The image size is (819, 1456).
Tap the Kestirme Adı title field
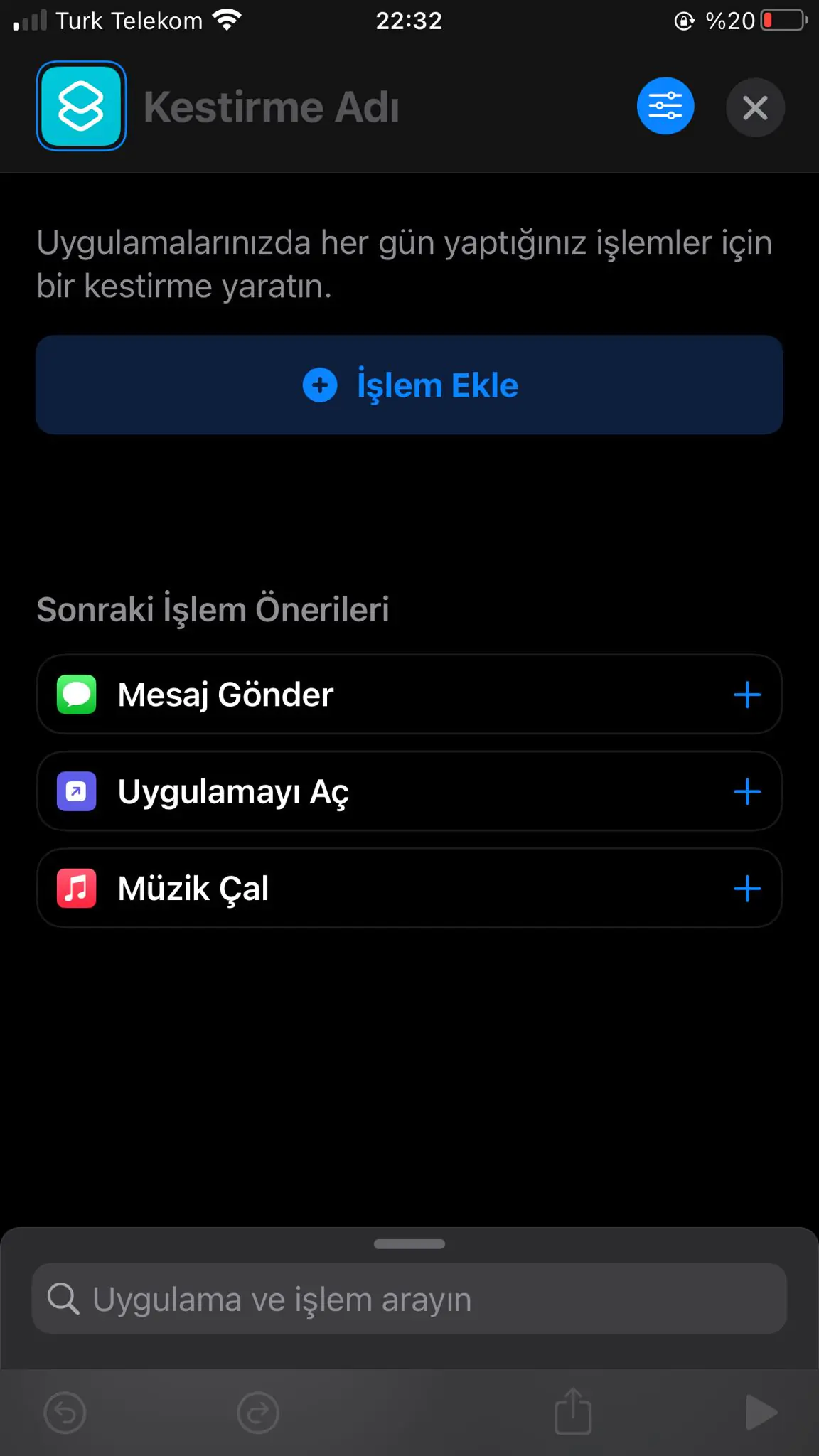click(x=272, y=107)
